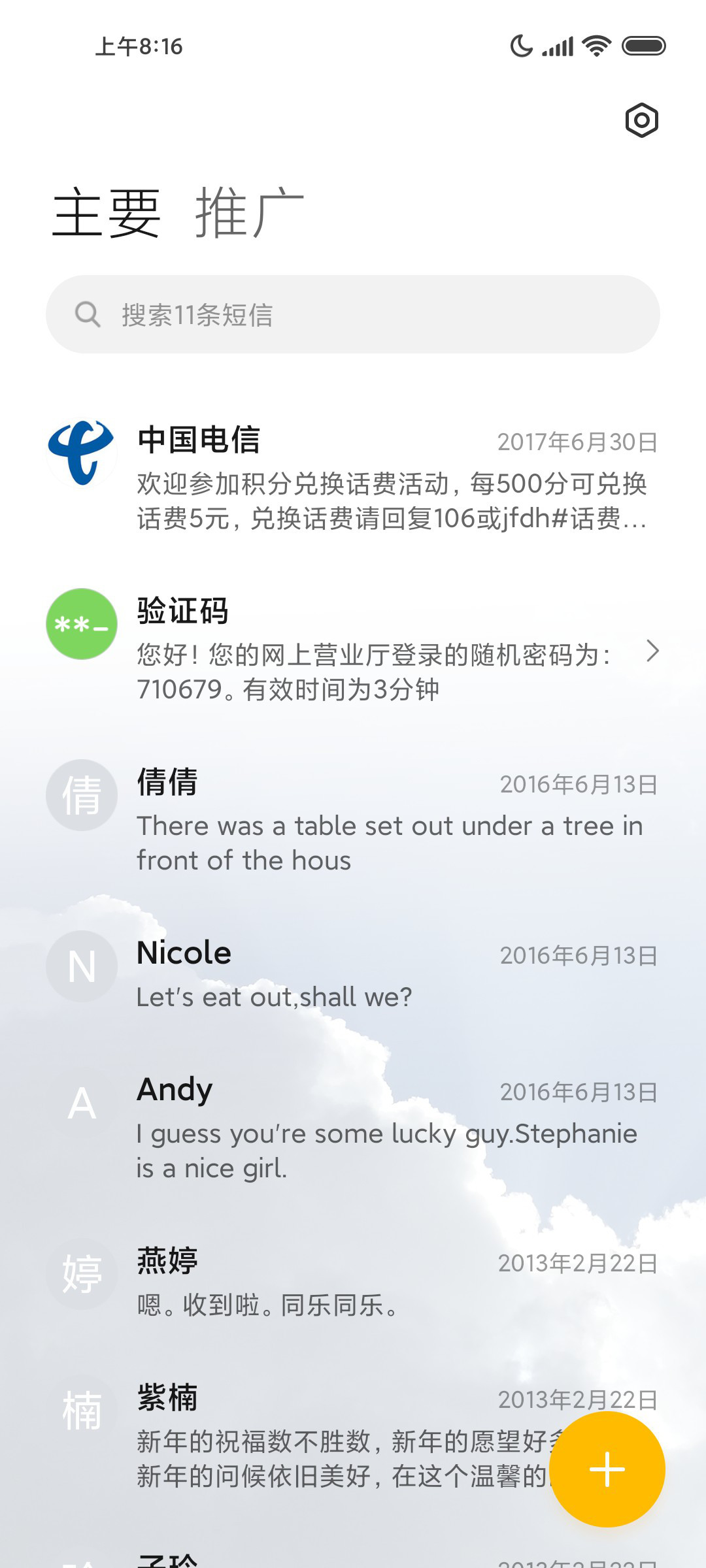This screenshot has width=706, height=1568.
Task: Open Nicole's message thread
Action: [353, 973]
